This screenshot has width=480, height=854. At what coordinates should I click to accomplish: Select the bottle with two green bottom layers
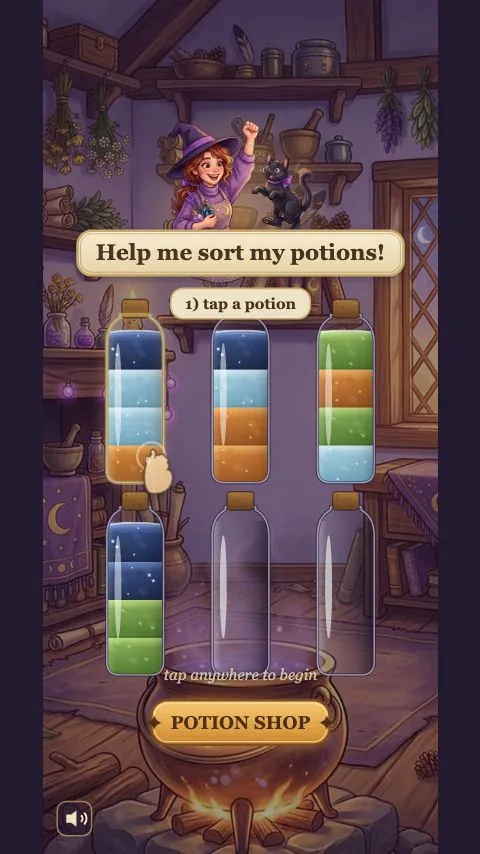[x=135, y=583]
